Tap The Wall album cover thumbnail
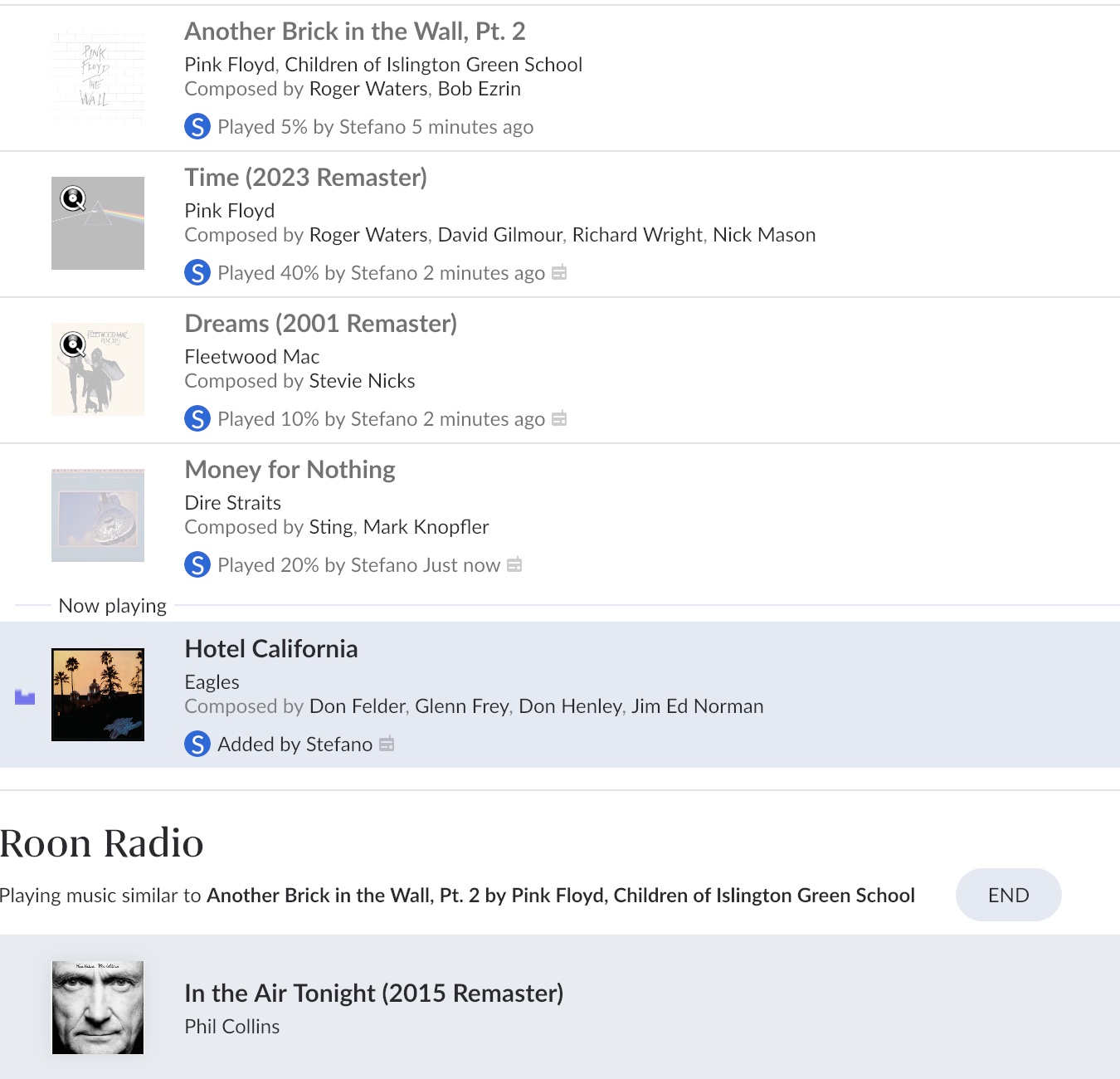 coord(98,77)
